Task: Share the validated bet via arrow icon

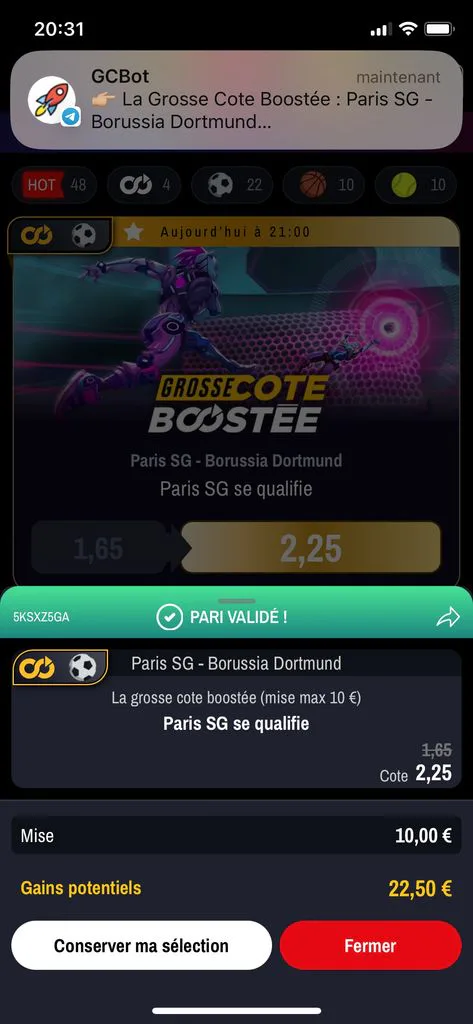Action: [448, 617]
